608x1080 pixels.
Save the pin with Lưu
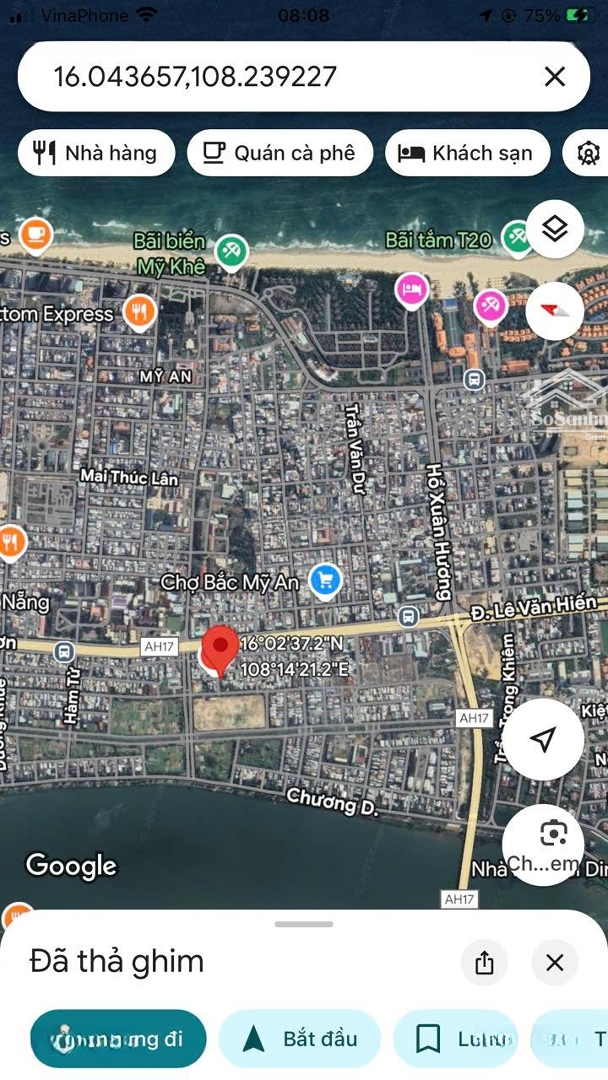[x=455, y=1039]
